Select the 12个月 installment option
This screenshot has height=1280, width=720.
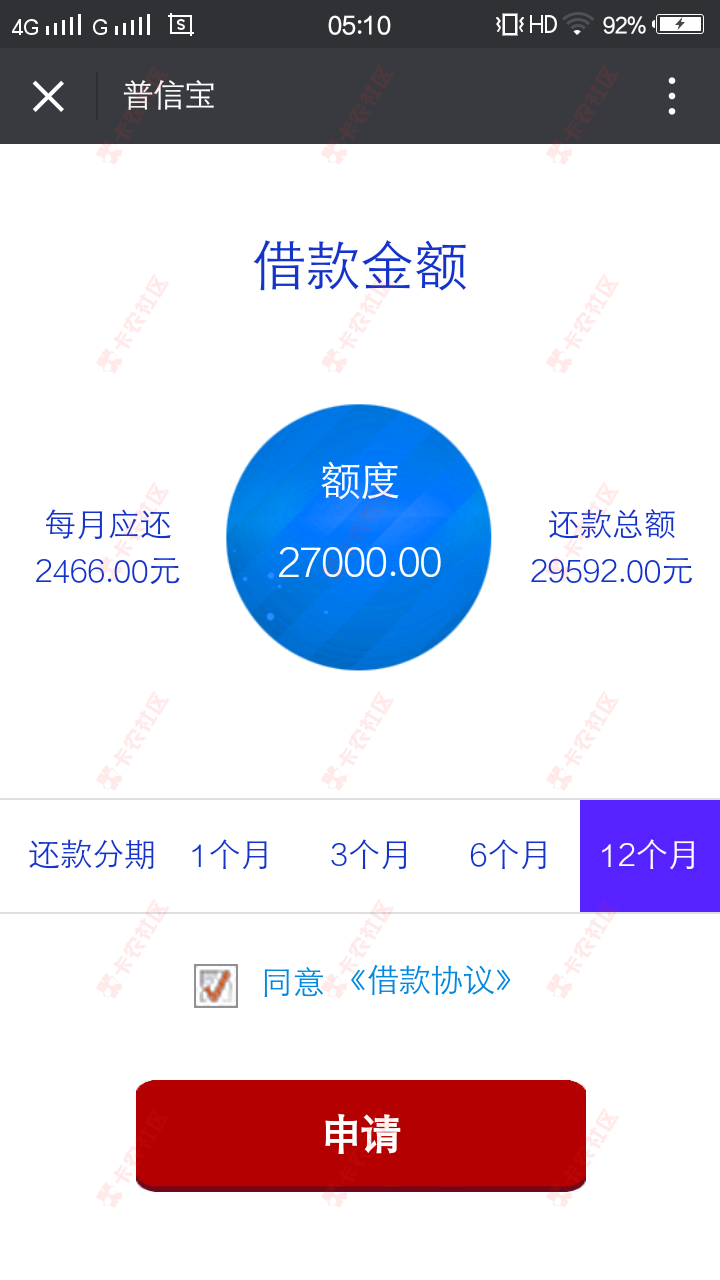(650, 856)
